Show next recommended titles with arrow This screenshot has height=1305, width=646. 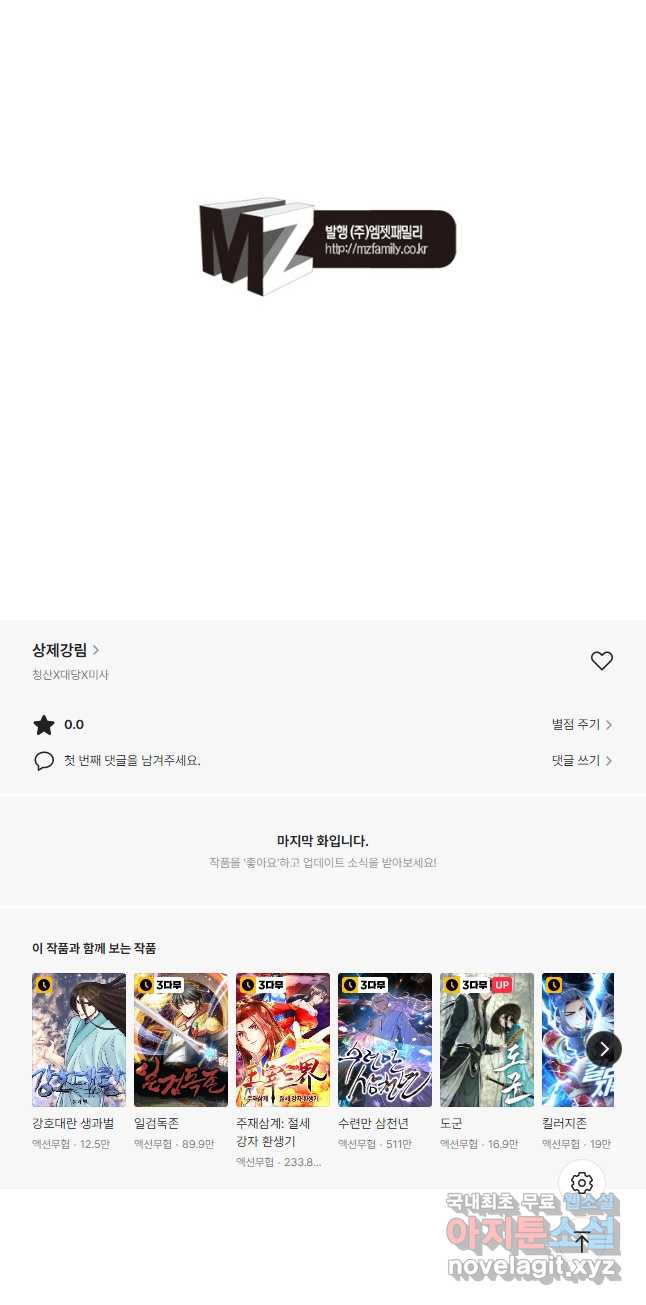point(604,1048)
